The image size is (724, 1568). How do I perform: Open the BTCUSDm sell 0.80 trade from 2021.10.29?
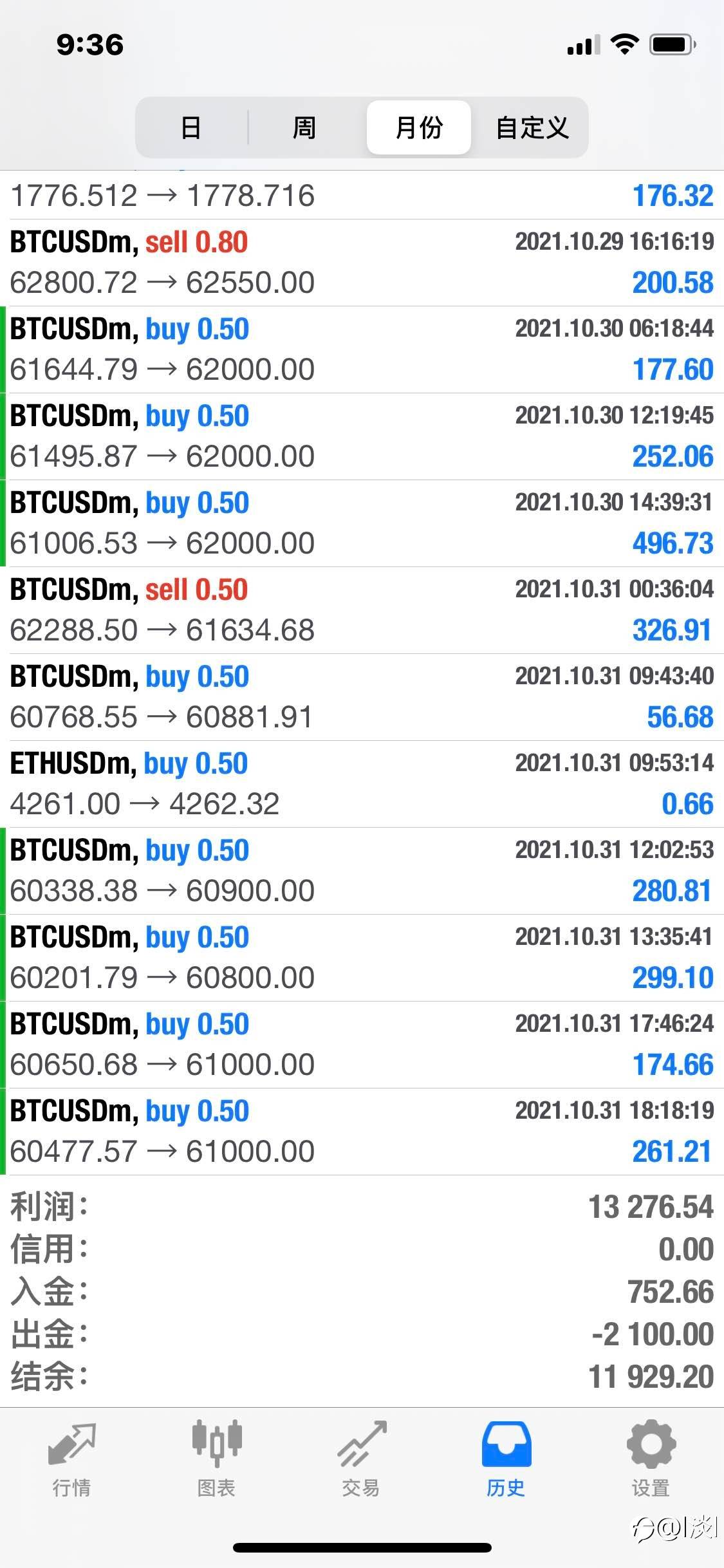click(362, 263)
